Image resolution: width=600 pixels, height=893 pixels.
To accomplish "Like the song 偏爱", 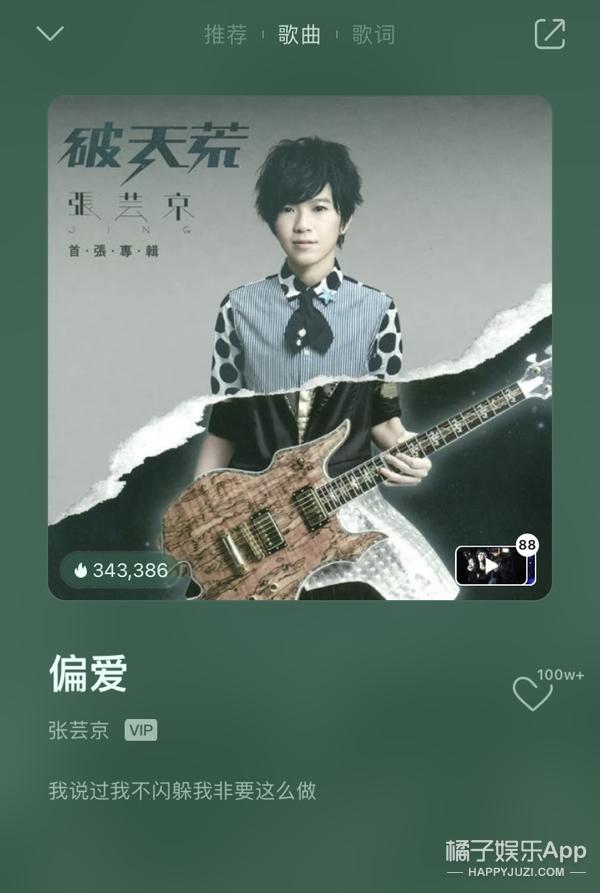I will coord(531,693).
